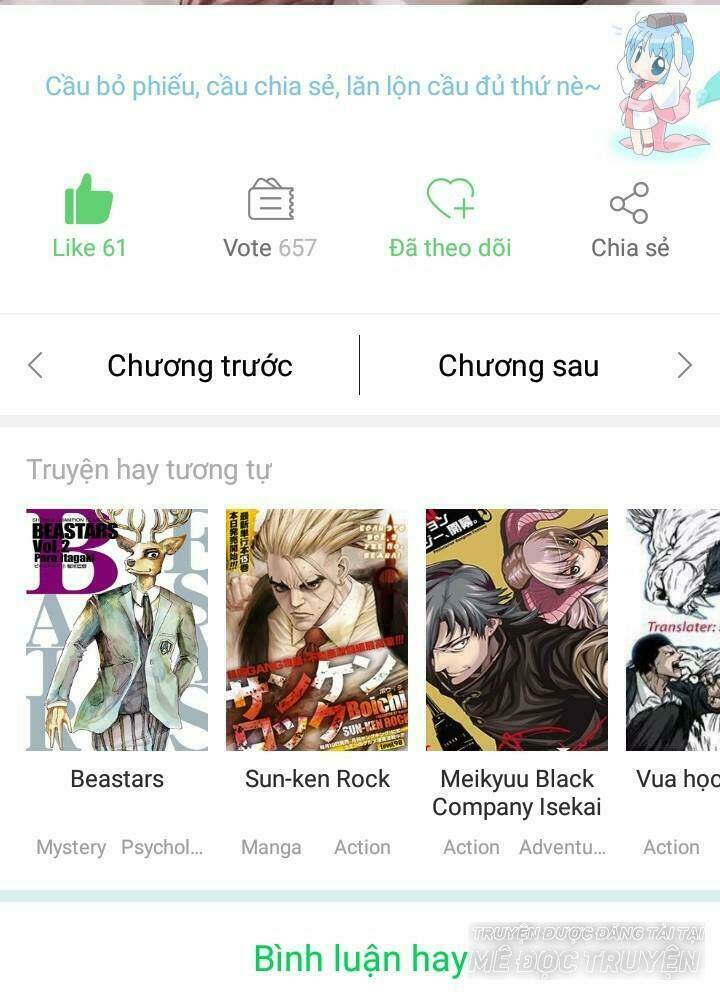720x995 pixels.
Task: Click the thumbs-up Like icon
Action: 89,201
